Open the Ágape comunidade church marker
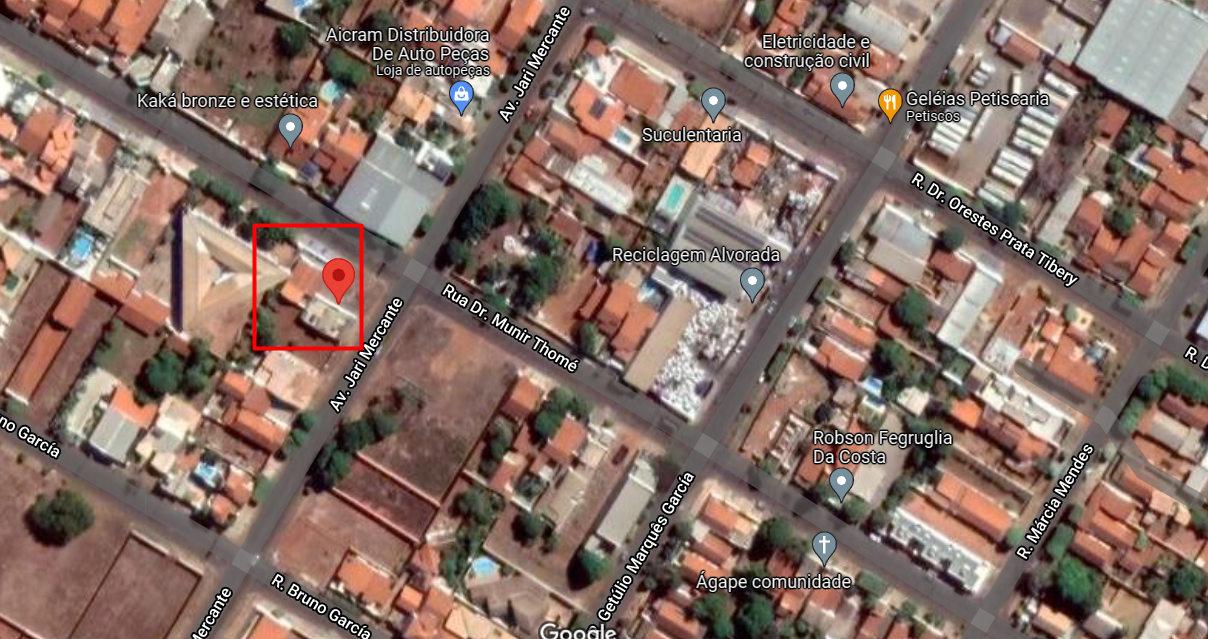The width and height of the screenshot is (1208, 639). 823,547
